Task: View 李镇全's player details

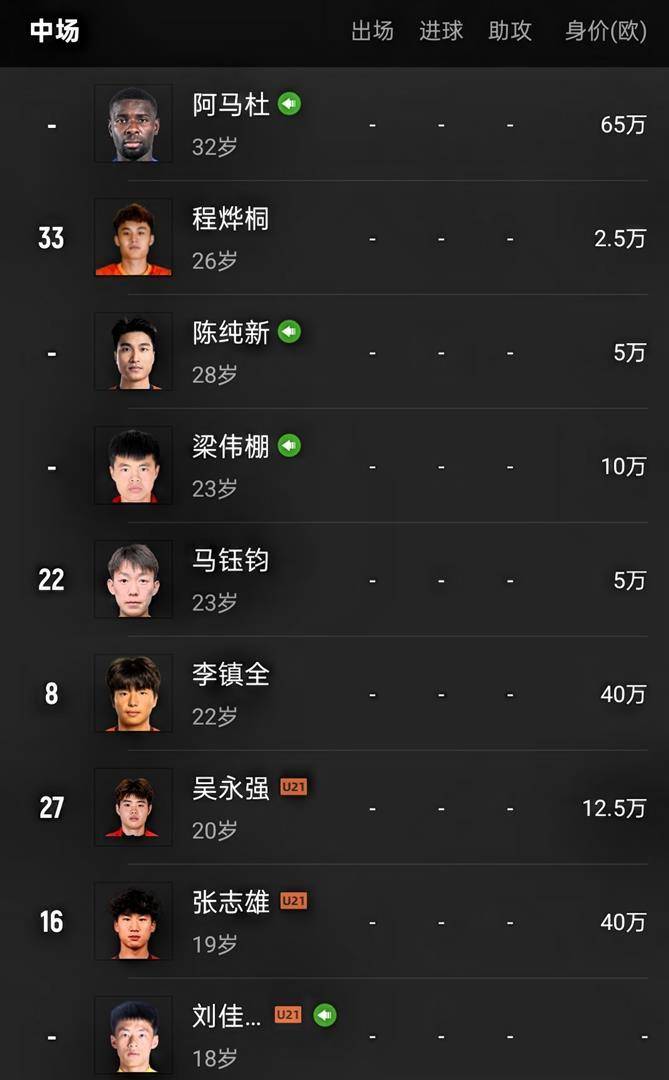Action: point(231,675)
